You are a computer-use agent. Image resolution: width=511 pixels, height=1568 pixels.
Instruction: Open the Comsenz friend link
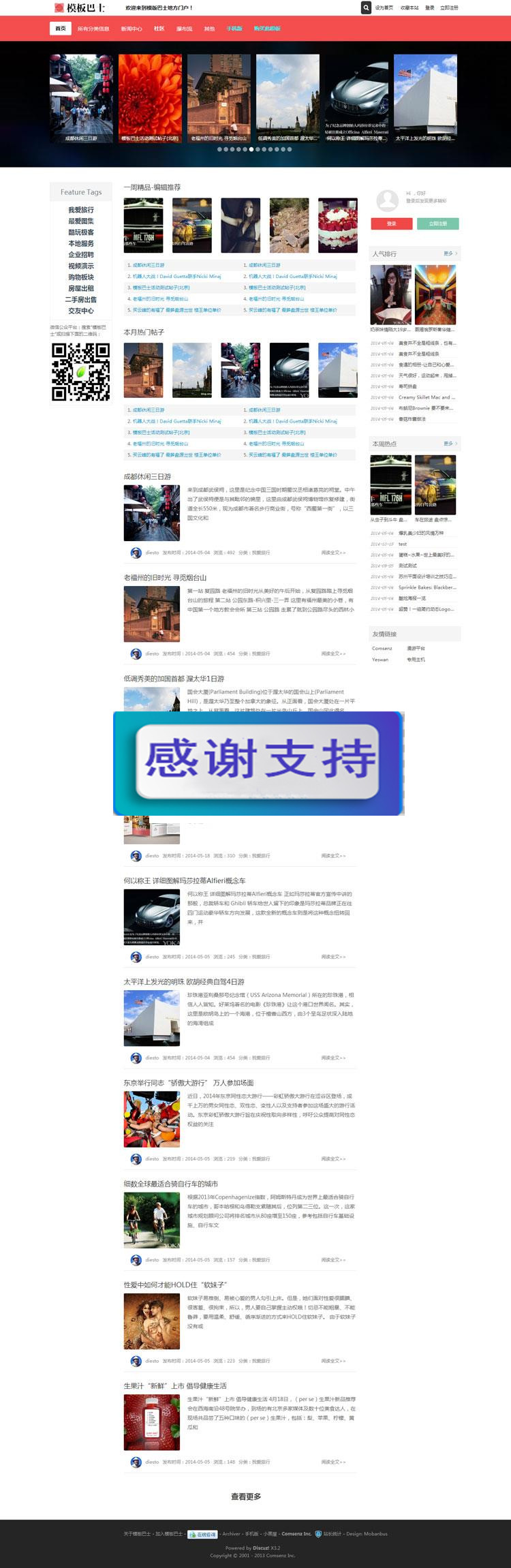pyautogui.click(x=382, y=648)
